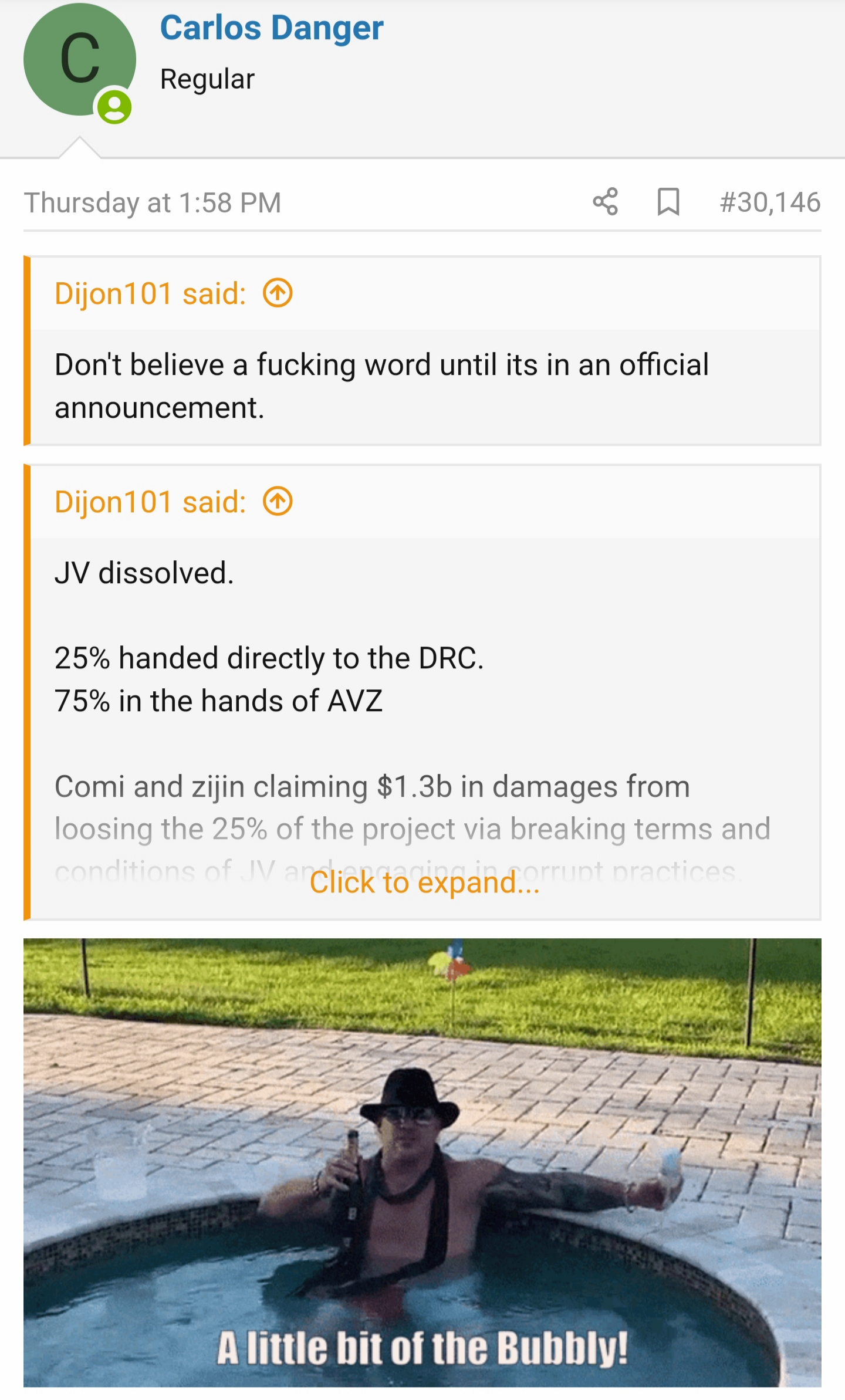Bookmark this post
Image resolution: width=845 pixels, height=1400 pixels.
point(668,202)
